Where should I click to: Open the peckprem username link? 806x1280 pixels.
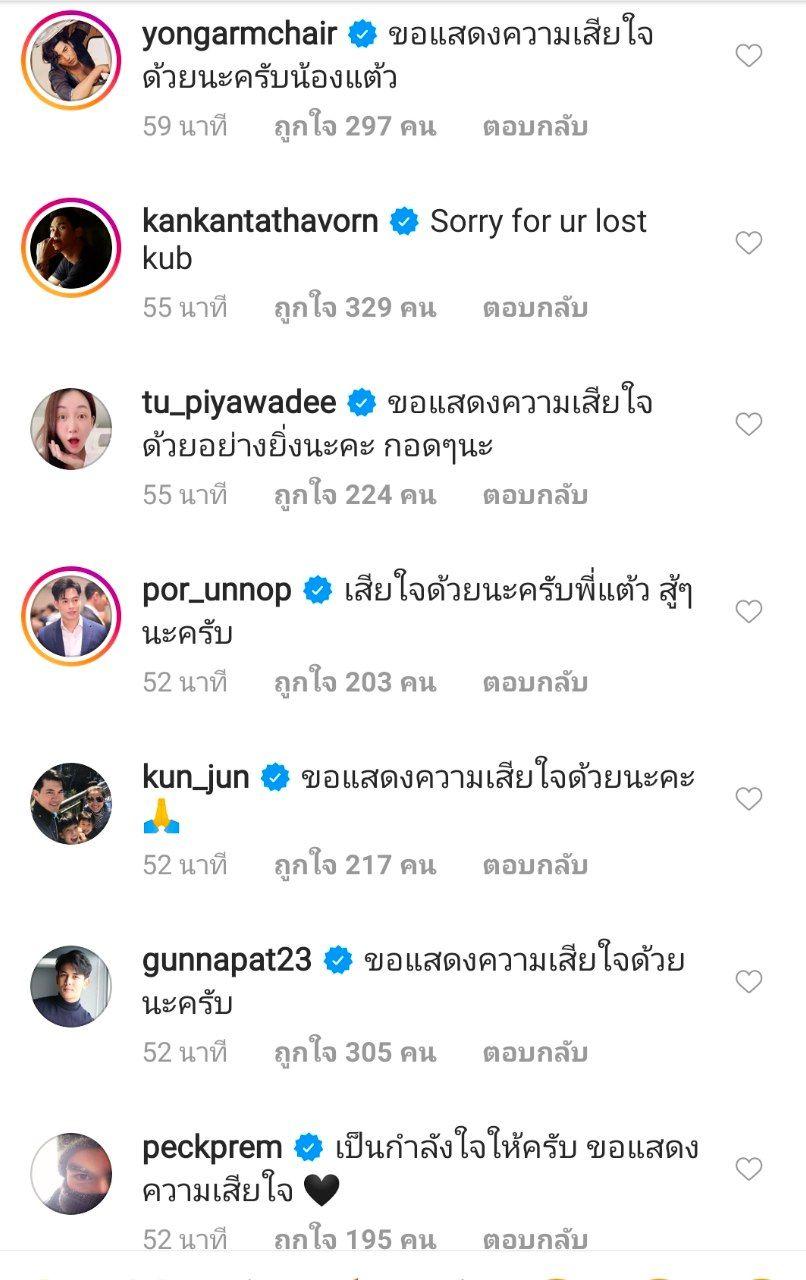tap(212, 1147)
